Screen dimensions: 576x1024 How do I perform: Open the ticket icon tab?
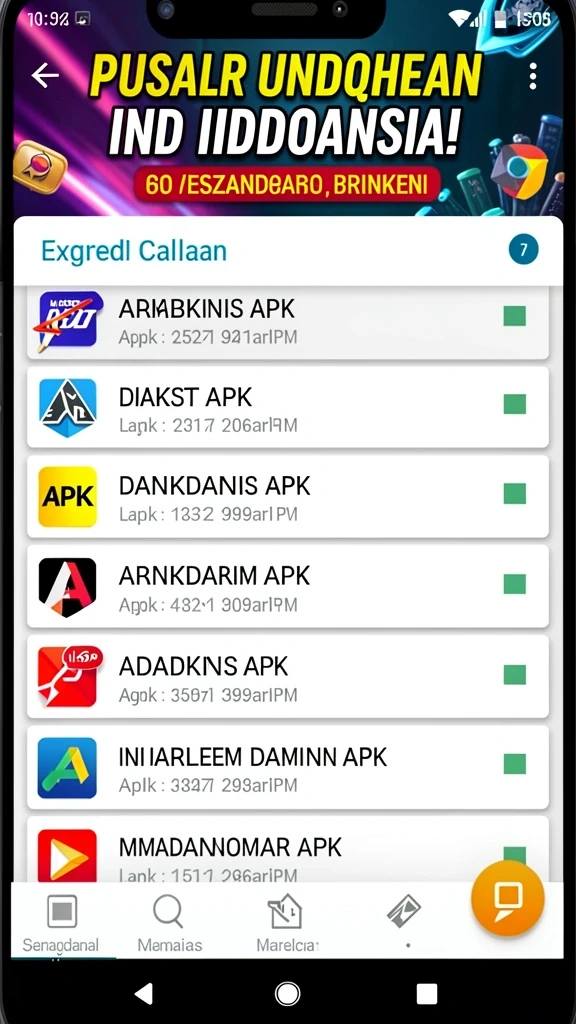pos(404,916)
